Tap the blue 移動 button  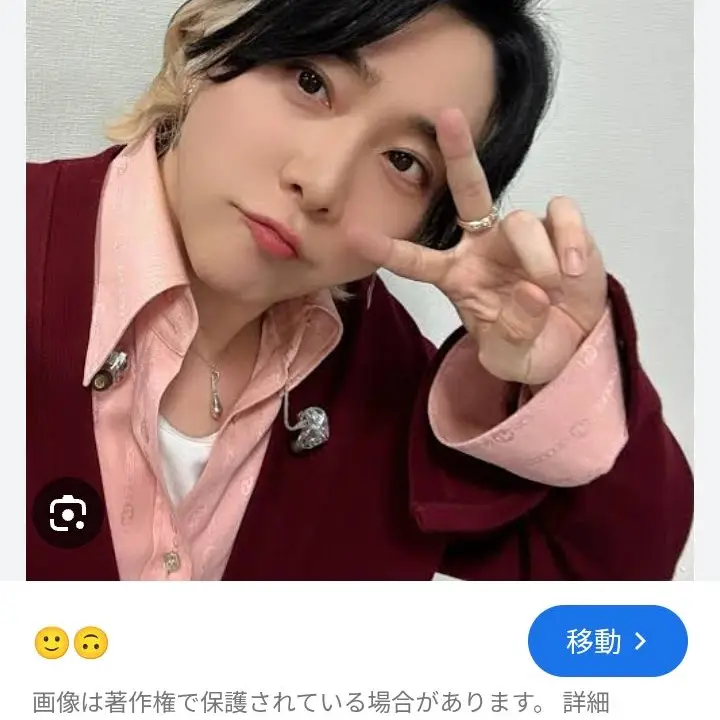(x=607, y=641)
